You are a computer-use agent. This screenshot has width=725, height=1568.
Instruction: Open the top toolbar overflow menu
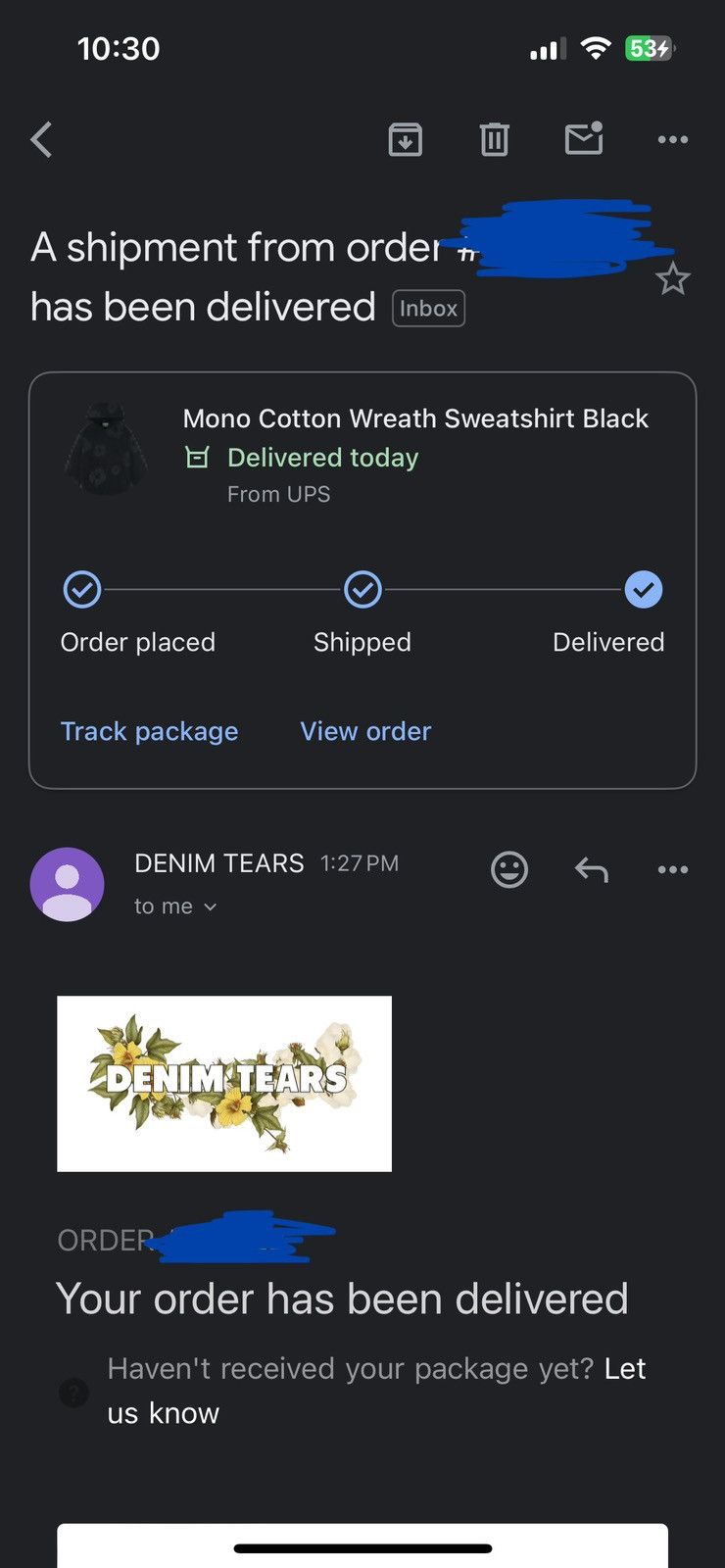pos(673,140)
